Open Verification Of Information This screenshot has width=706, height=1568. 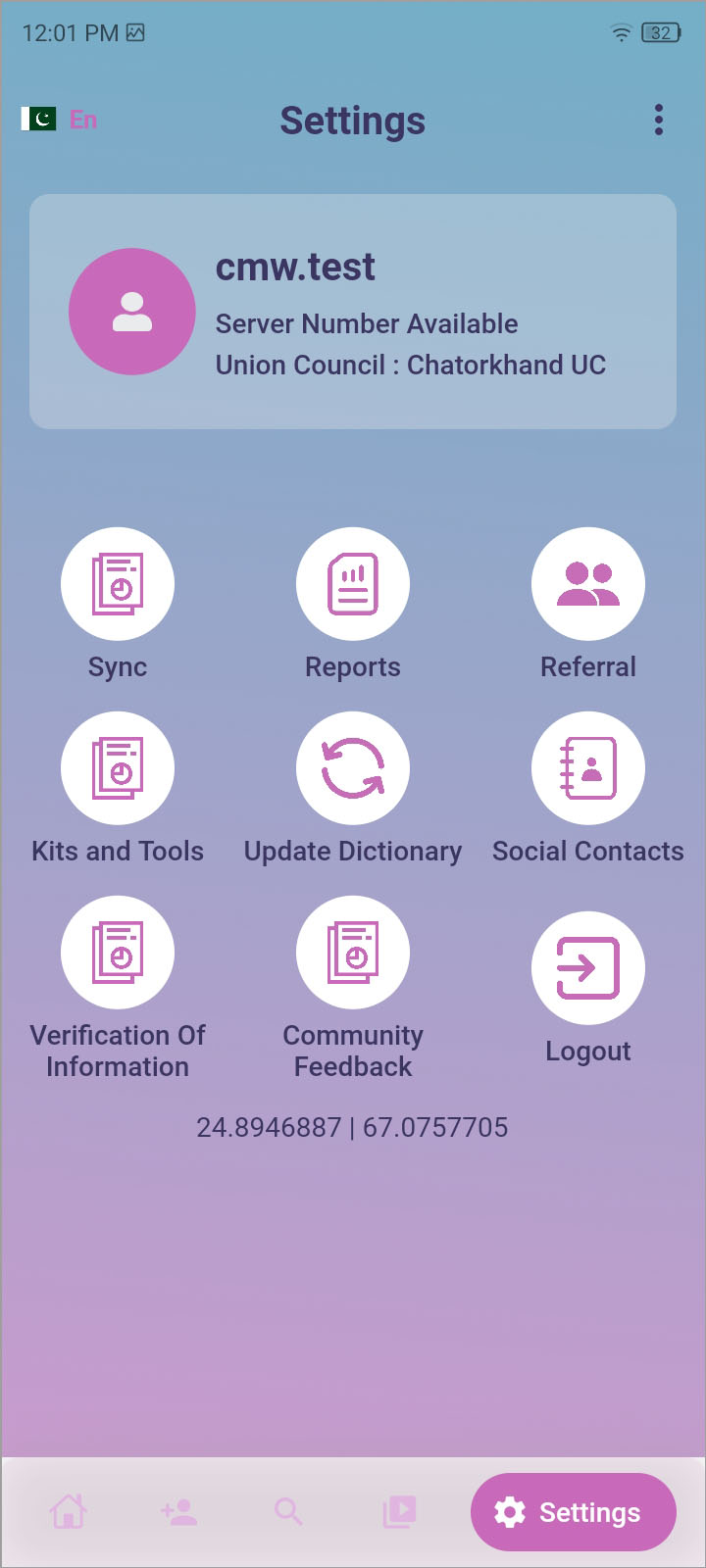pos(118,952)
